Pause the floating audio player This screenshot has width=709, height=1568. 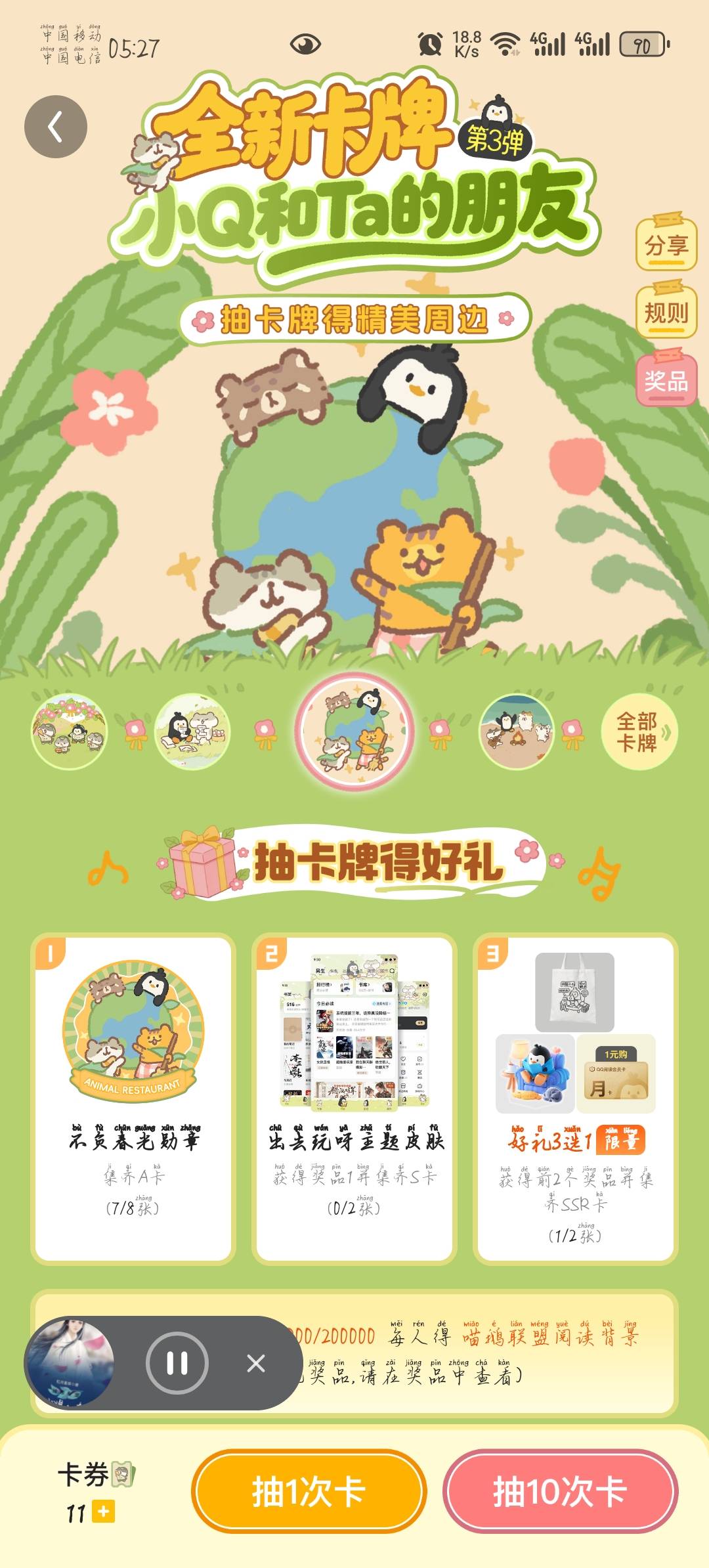pos(177,1364)
